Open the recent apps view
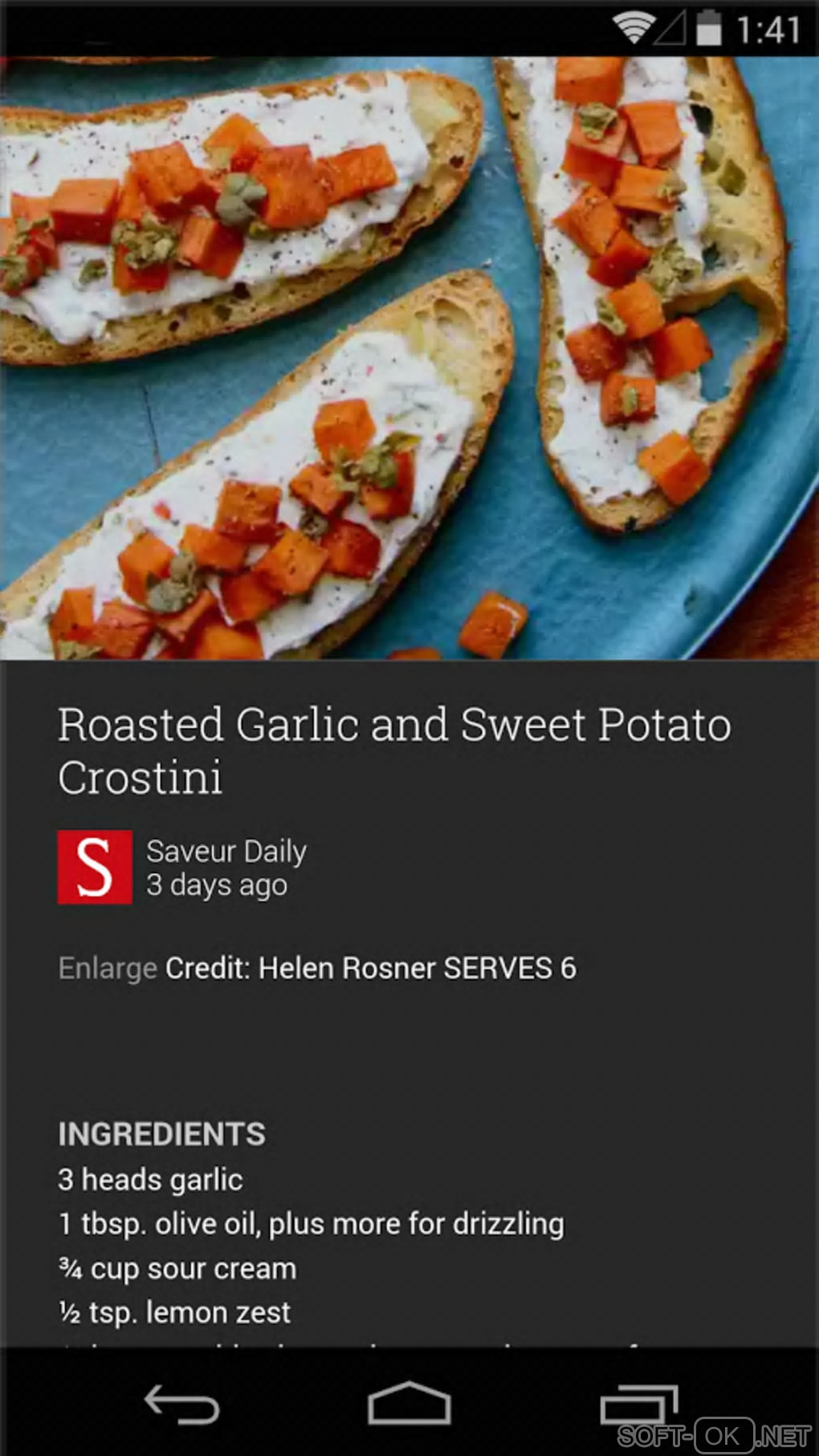 click(639, 1405)
